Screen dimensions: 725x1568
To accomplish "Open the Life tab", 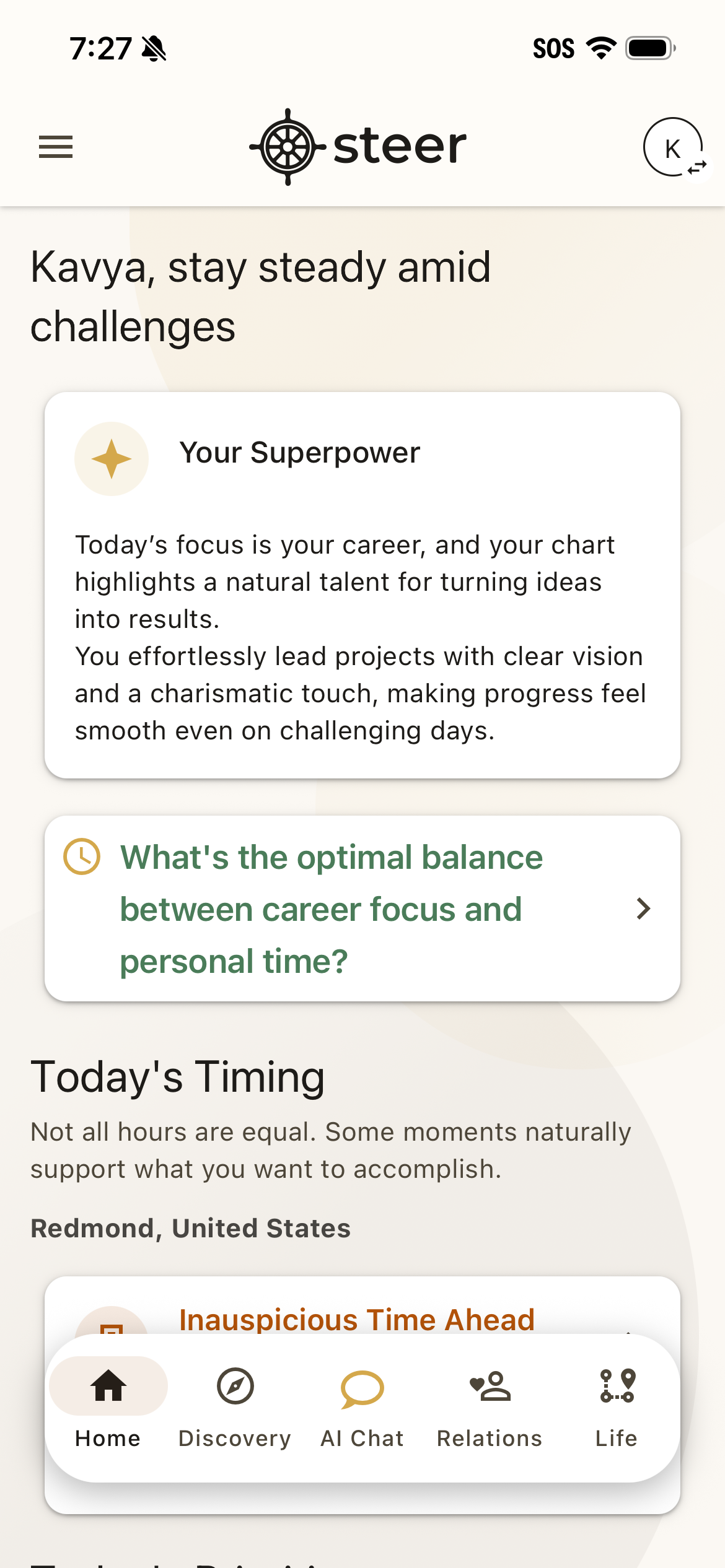I will click(617, 1406).
